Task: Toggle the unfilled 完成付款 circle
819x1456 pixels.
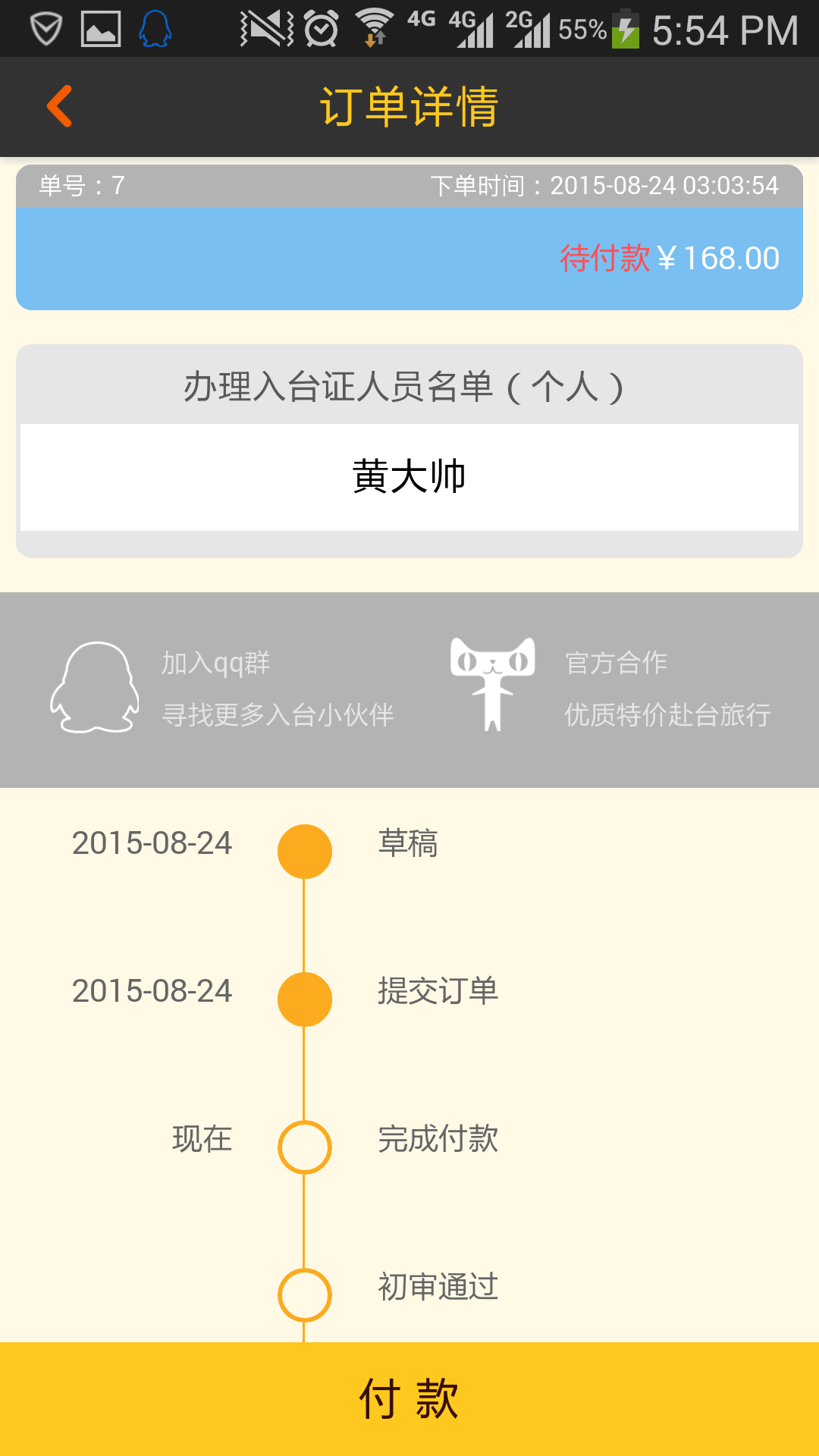Action: pyautogui.click(x=306, y=1147)
